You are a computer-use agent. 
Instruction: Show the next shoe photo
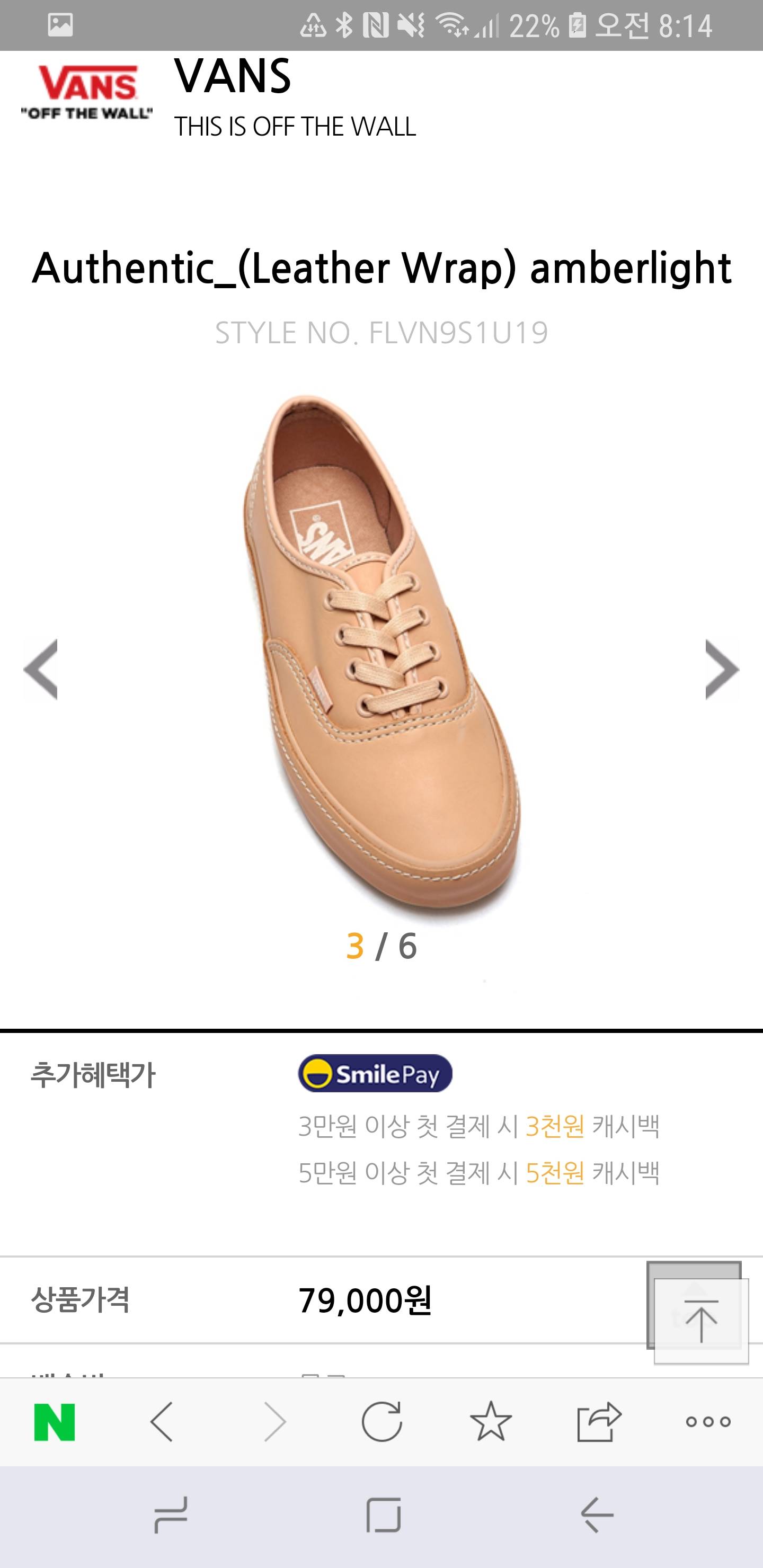722,669
